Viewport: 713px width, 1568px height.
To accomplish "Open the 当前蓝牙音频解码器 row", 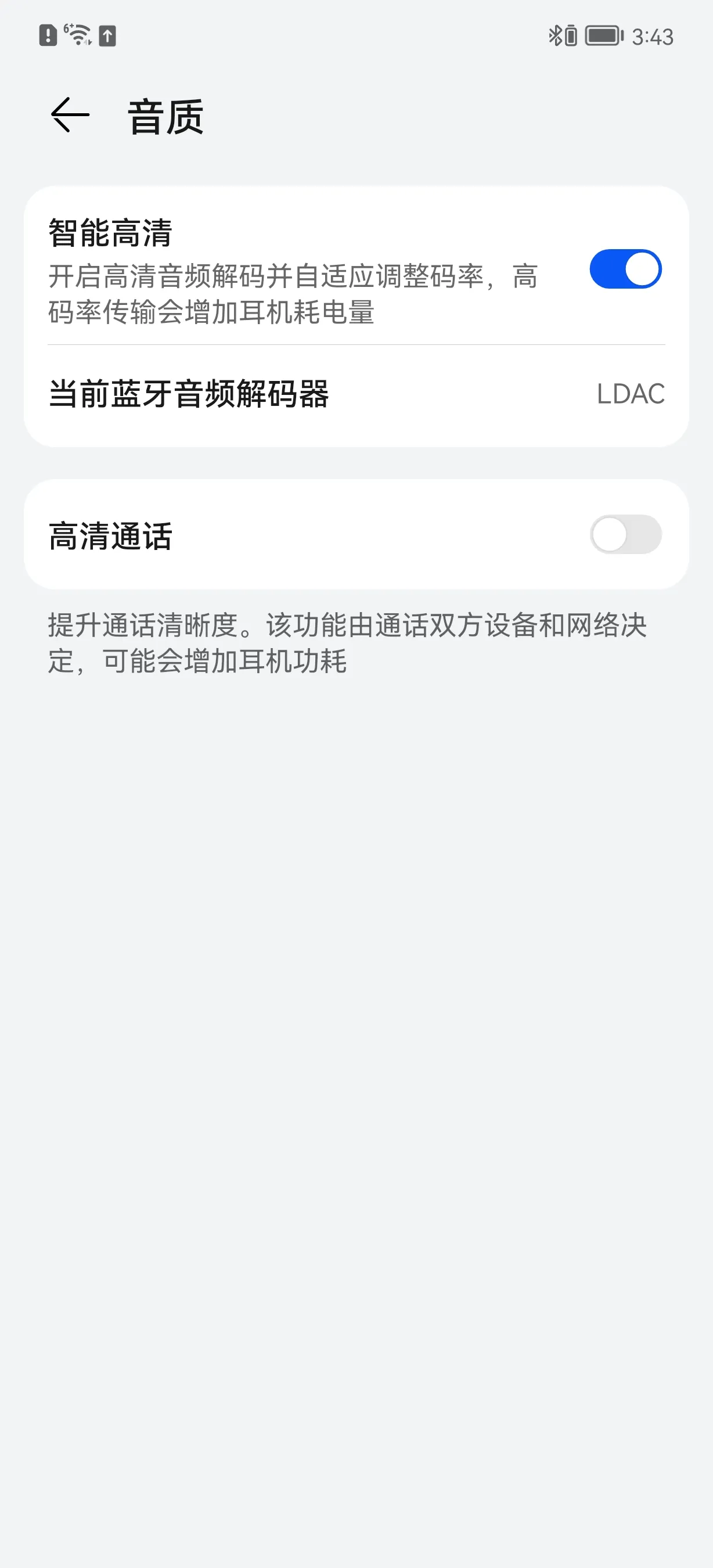I will (x=356, y=394).
